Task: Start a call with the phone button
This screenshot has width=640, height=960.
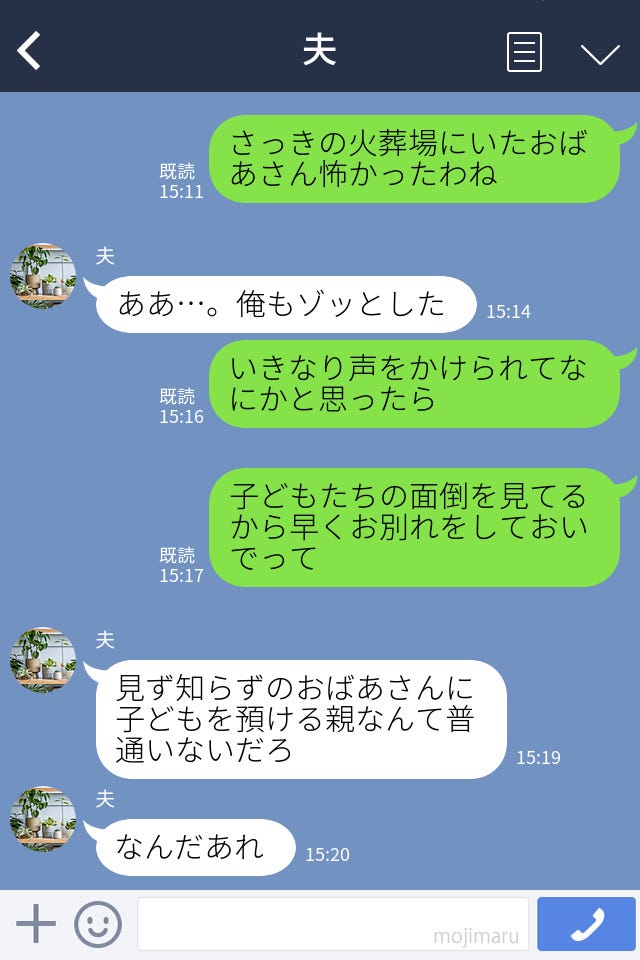Action: [x=586, y=924]
